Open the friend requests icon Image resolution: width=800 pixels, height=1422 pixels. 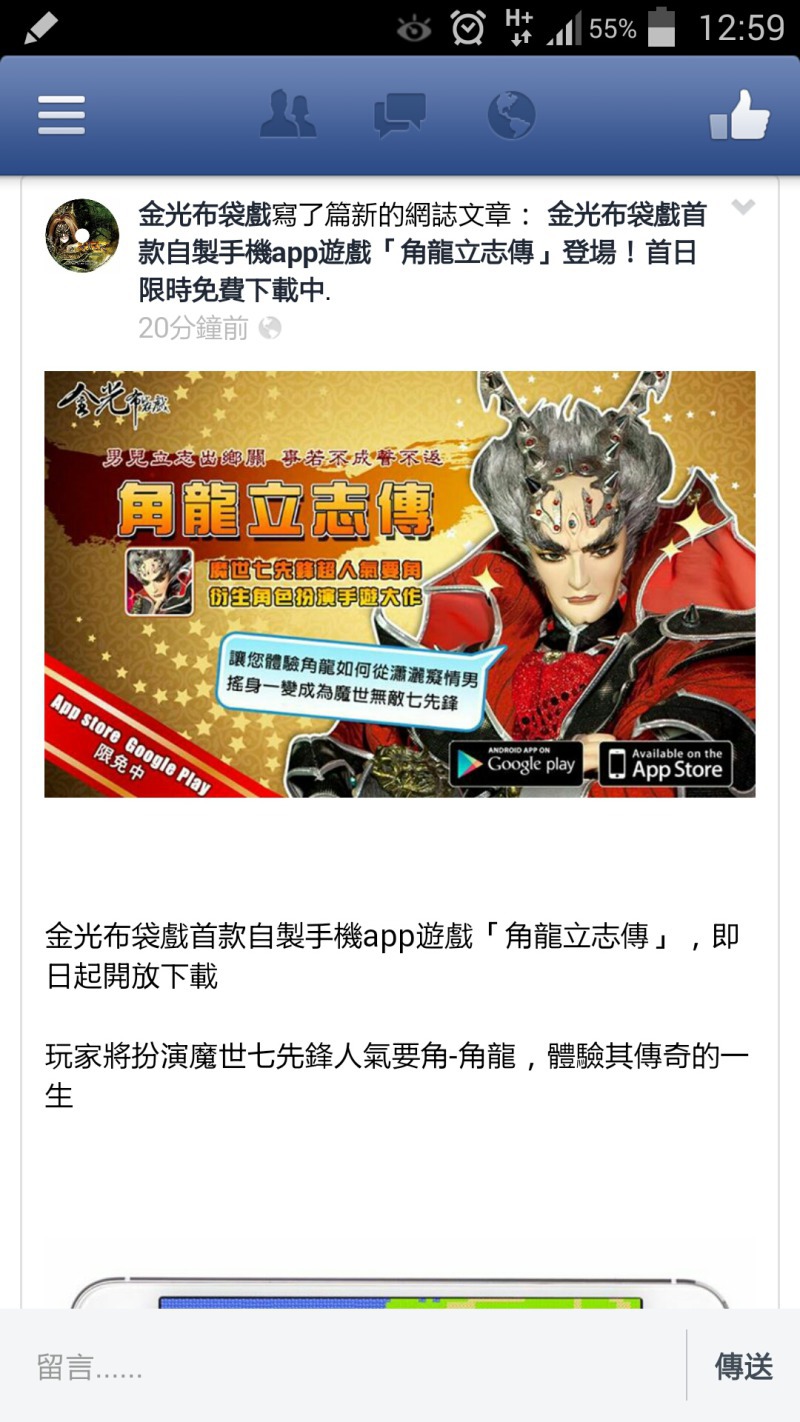pos(288,115)
